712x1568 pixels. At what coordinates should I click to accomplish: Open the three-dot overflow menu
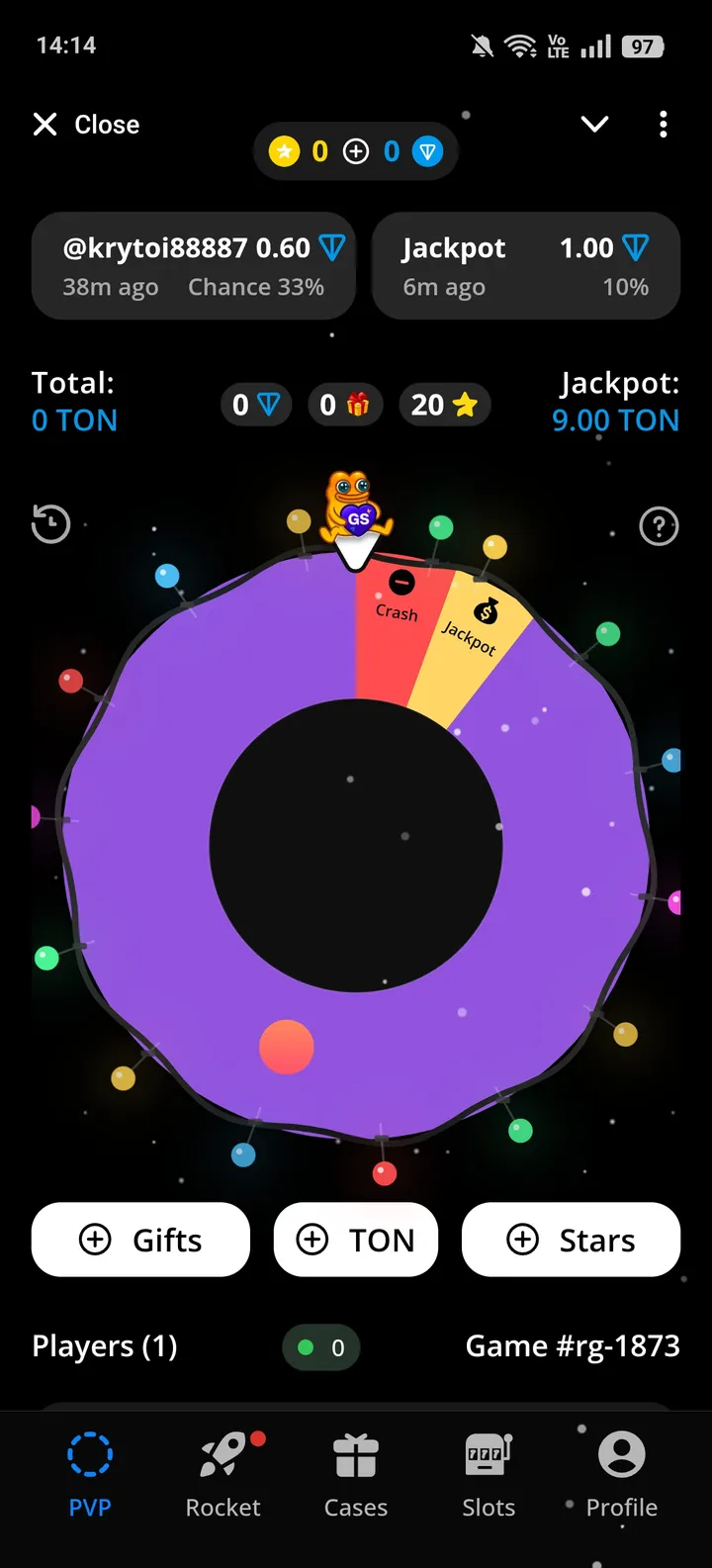(x=663, y=125)
